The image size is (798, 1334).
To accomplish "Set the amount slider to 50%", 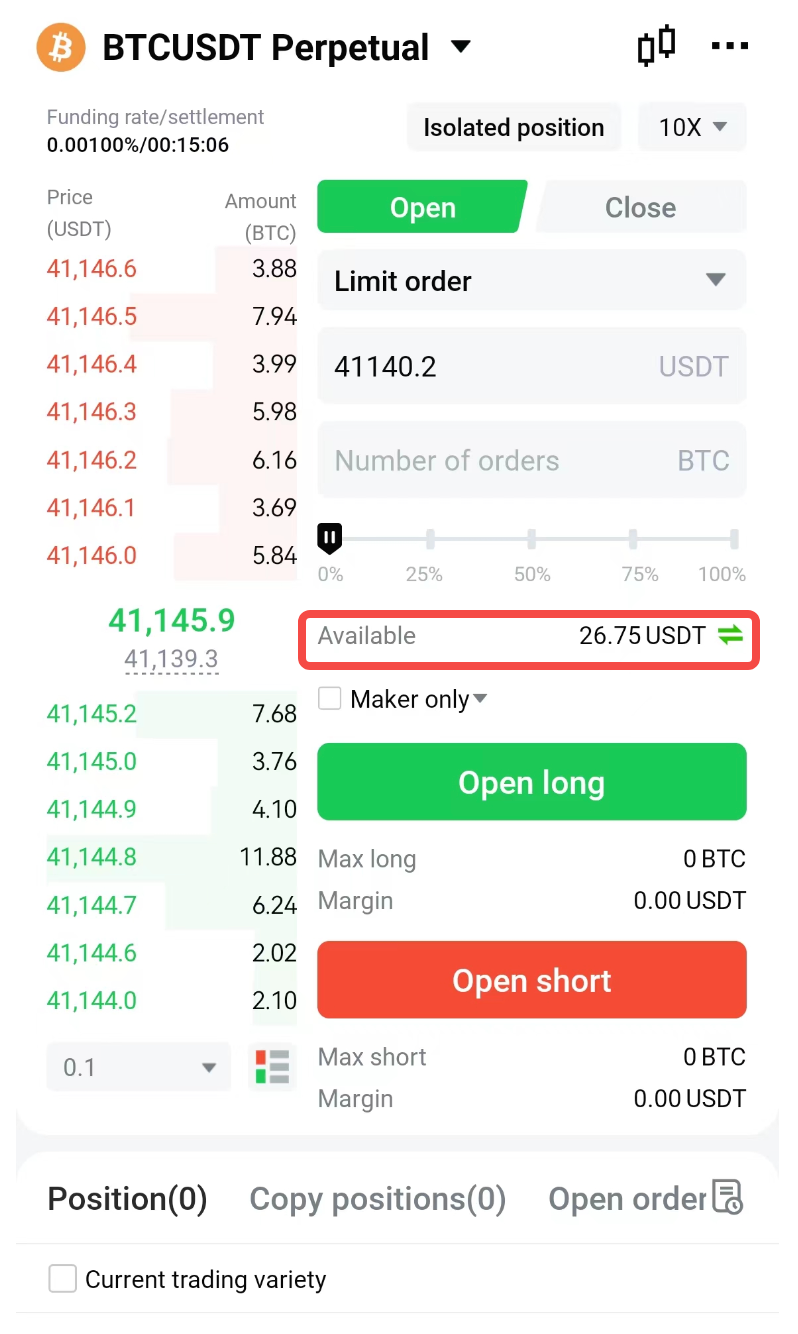I will [x=532, y=540].
